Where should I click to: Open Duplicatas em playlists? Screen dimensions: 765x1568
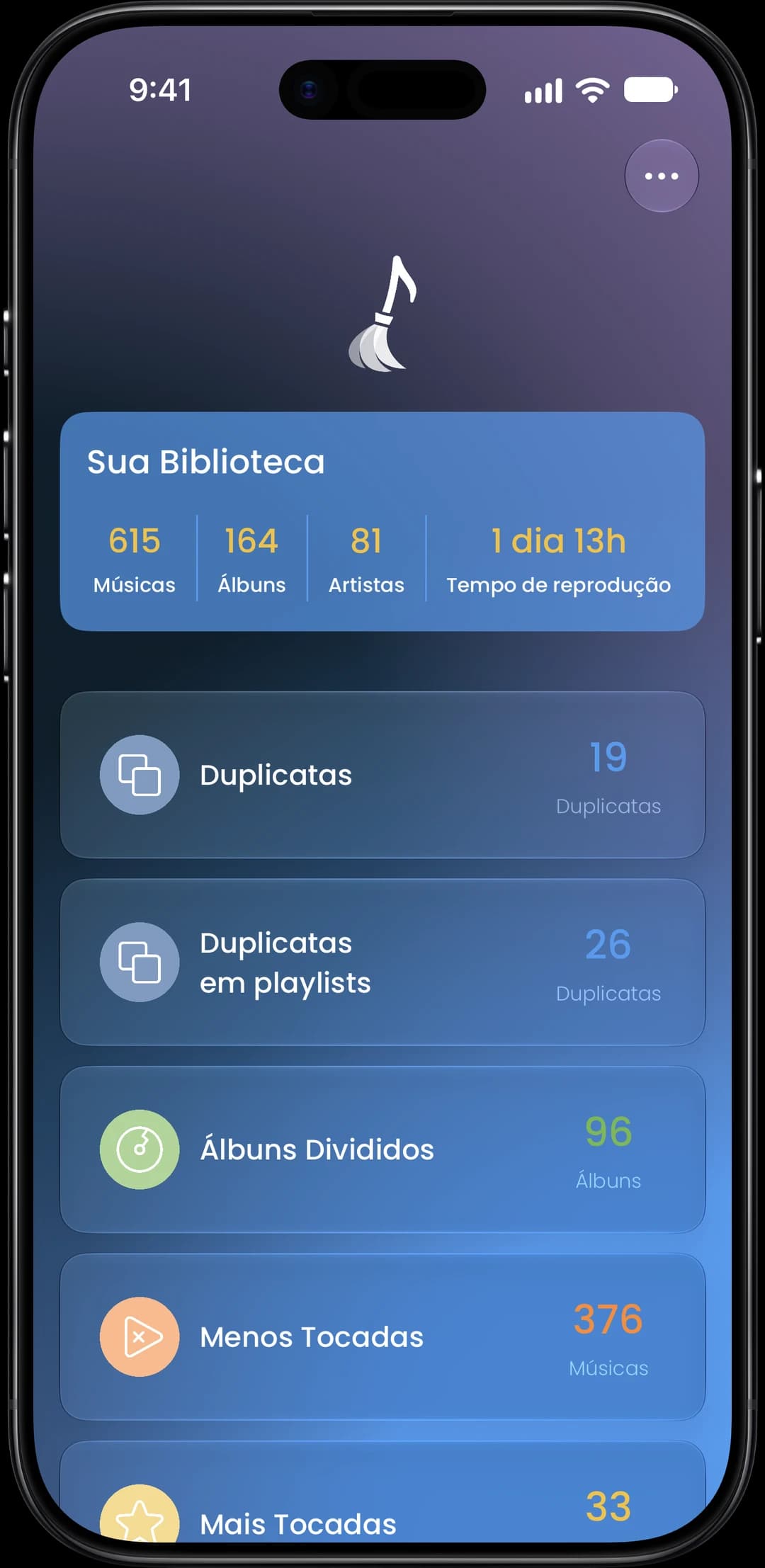point(382,962)
